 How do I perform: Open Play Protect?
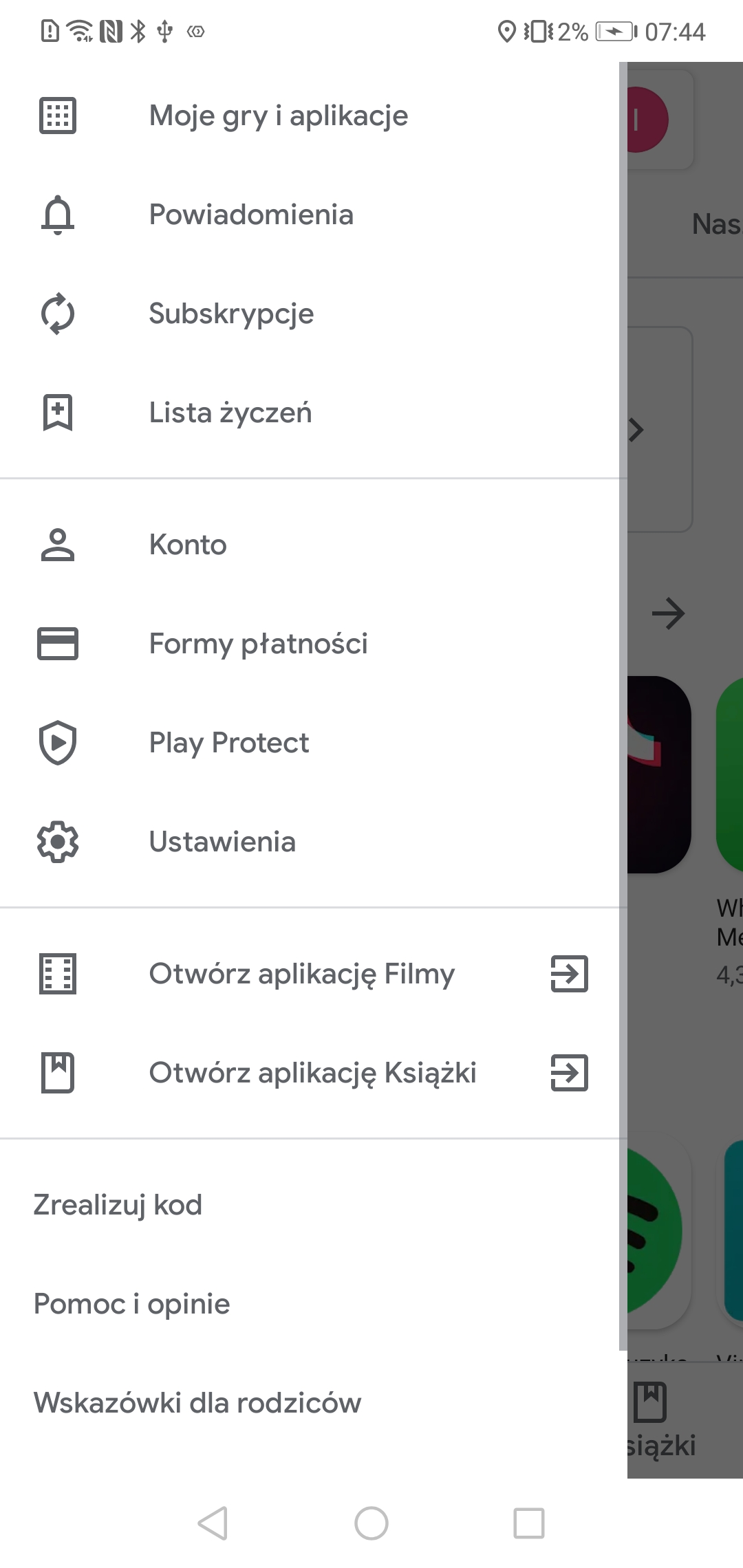click(310, 743)
